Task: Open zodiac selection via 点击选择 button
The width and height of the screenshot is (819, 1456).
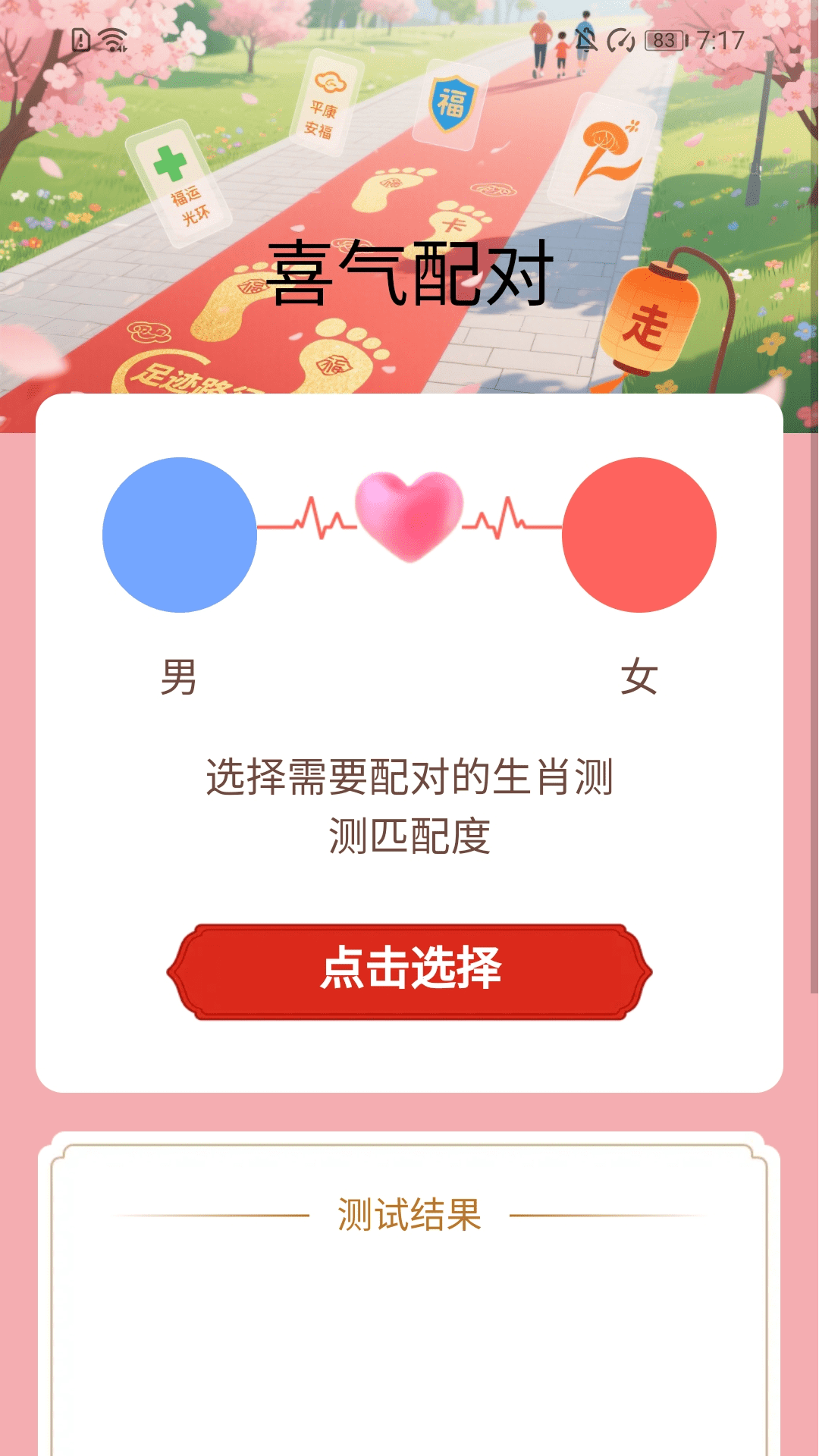Action: click(x=409, y=967)
